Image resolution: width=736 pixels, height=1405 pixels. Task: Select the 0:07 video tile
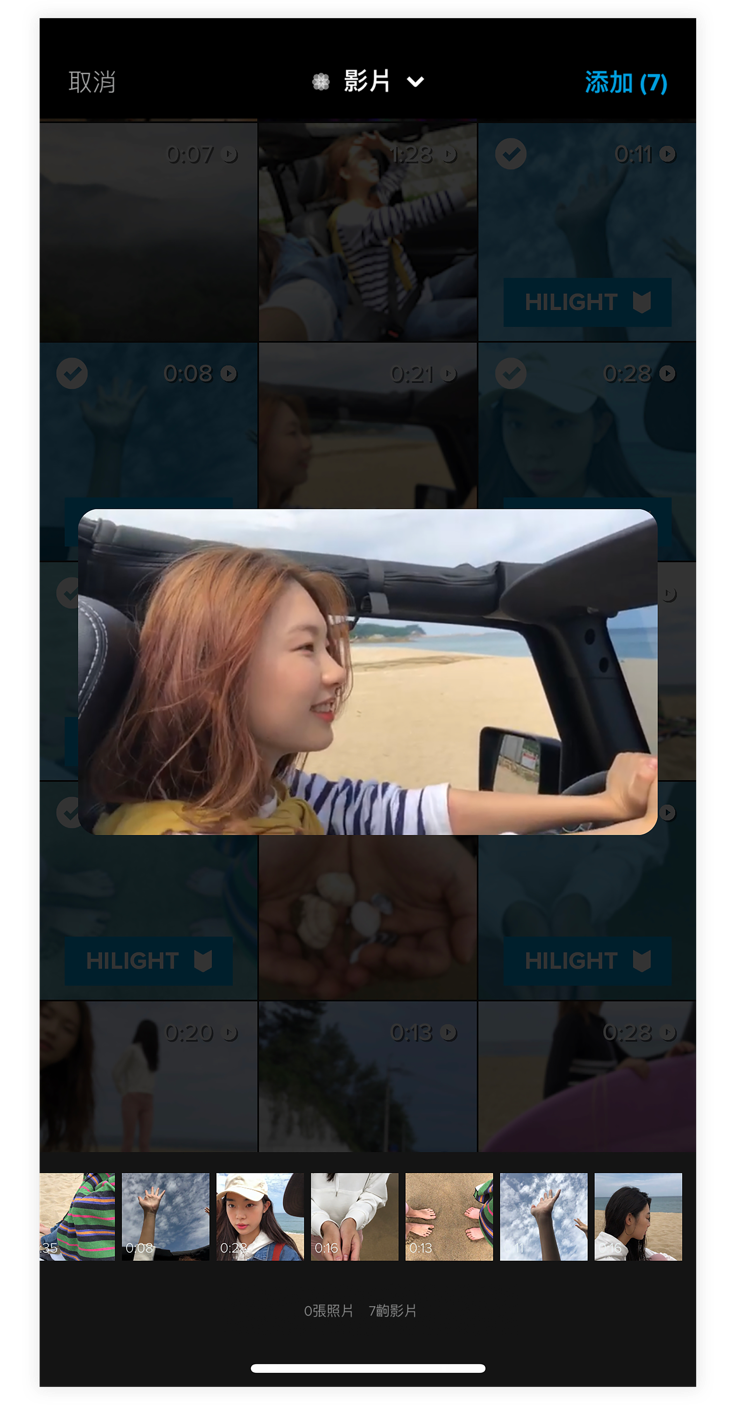click(148, 232)
